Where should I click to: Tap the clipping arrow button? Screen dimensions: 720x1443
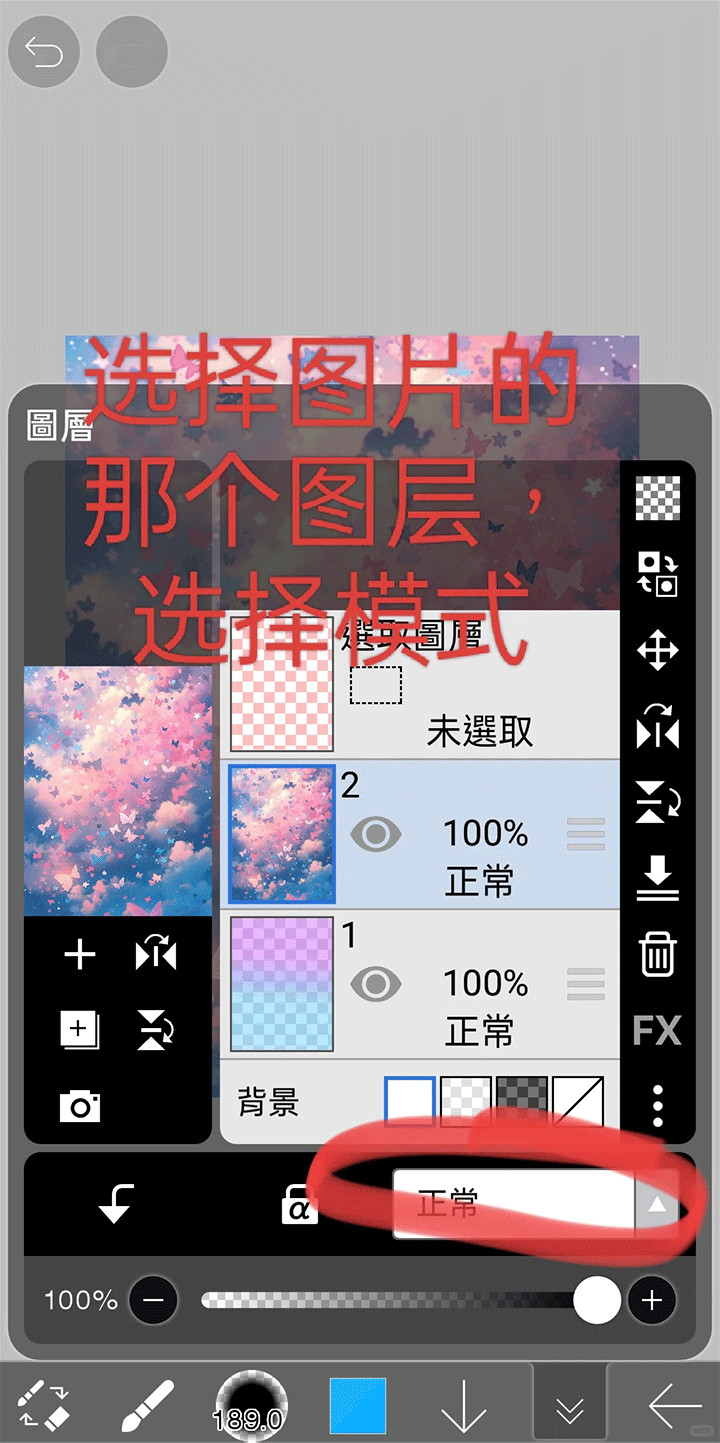(116, 1204)
